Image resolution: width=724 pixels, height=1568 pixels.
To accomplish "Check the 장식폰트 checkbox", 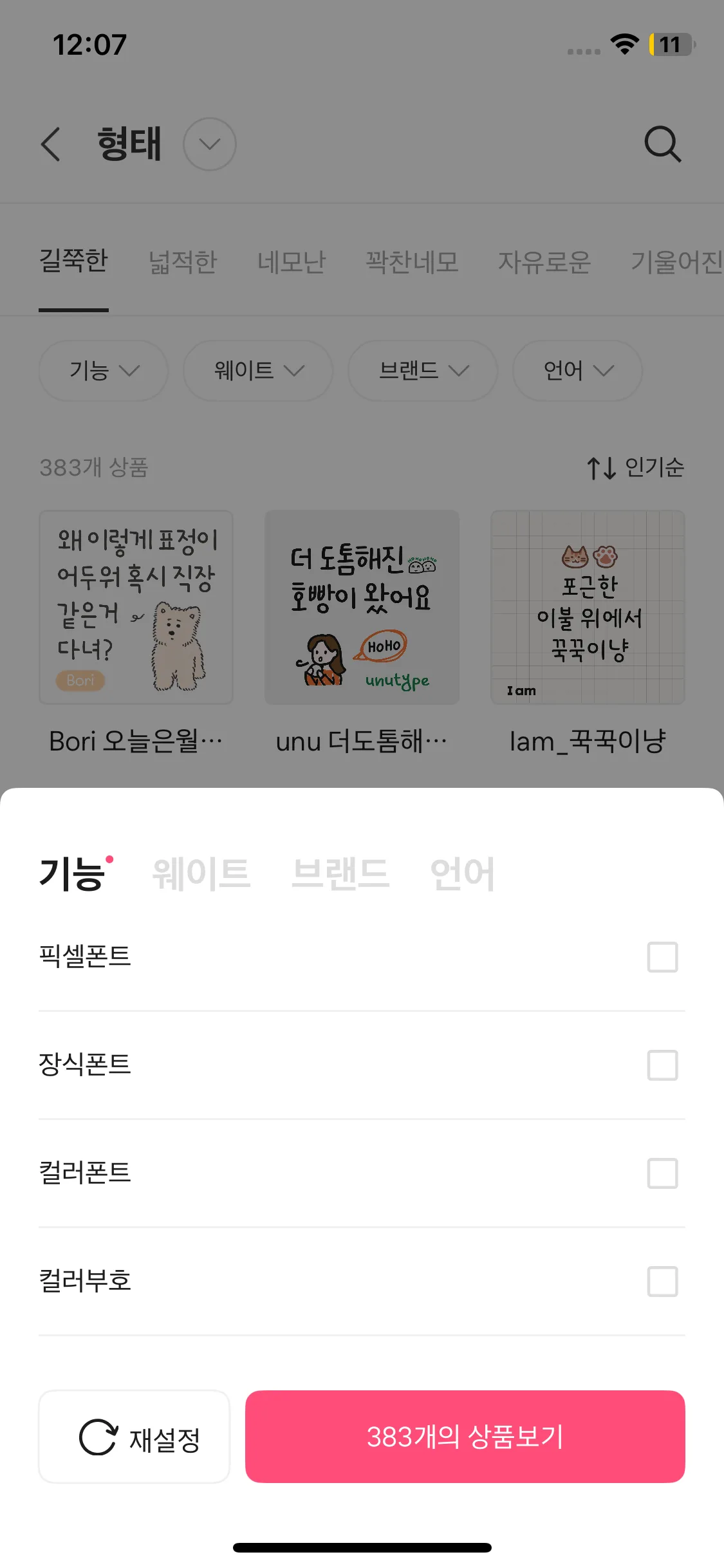I will coord(662,1065).
